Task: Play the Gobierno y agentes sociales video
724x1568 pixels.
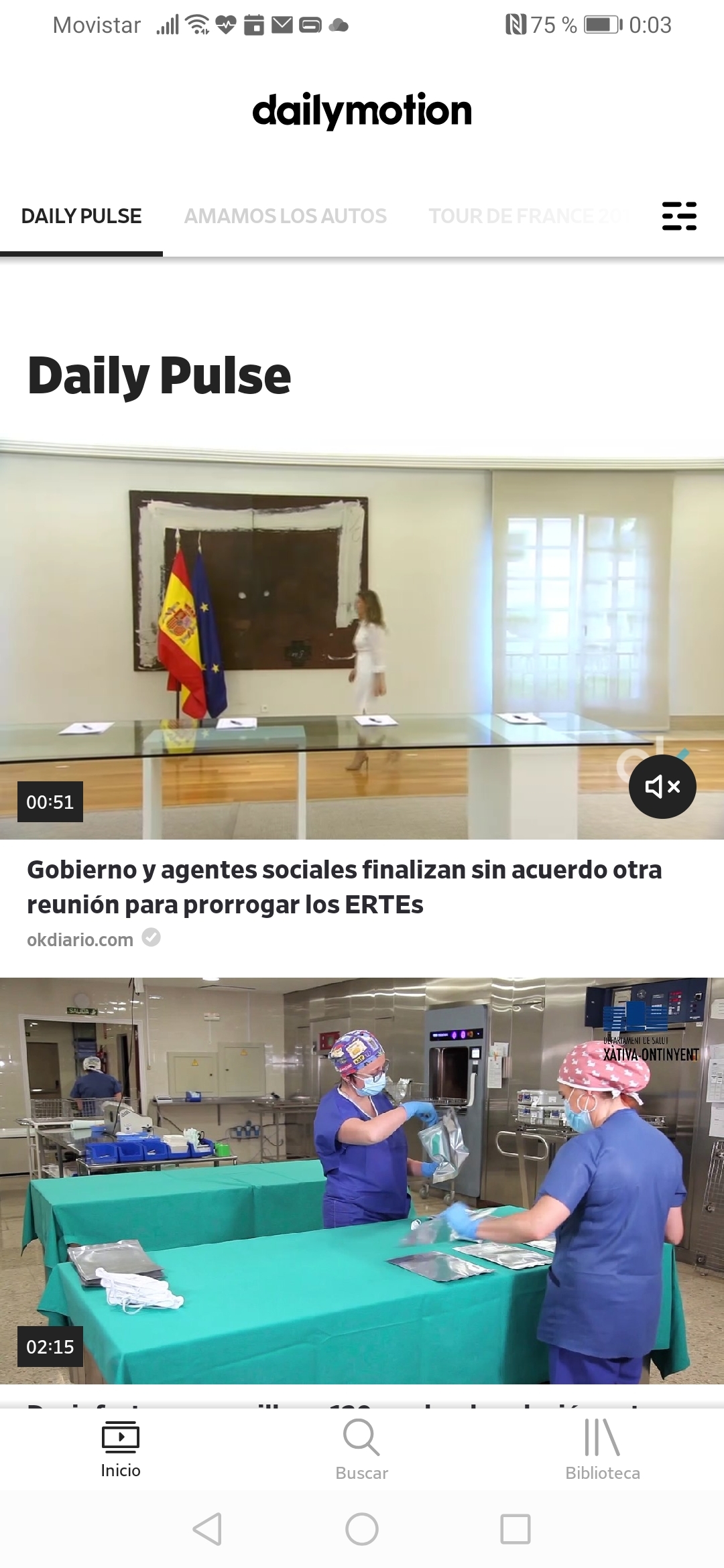Action: click(362, 637)
